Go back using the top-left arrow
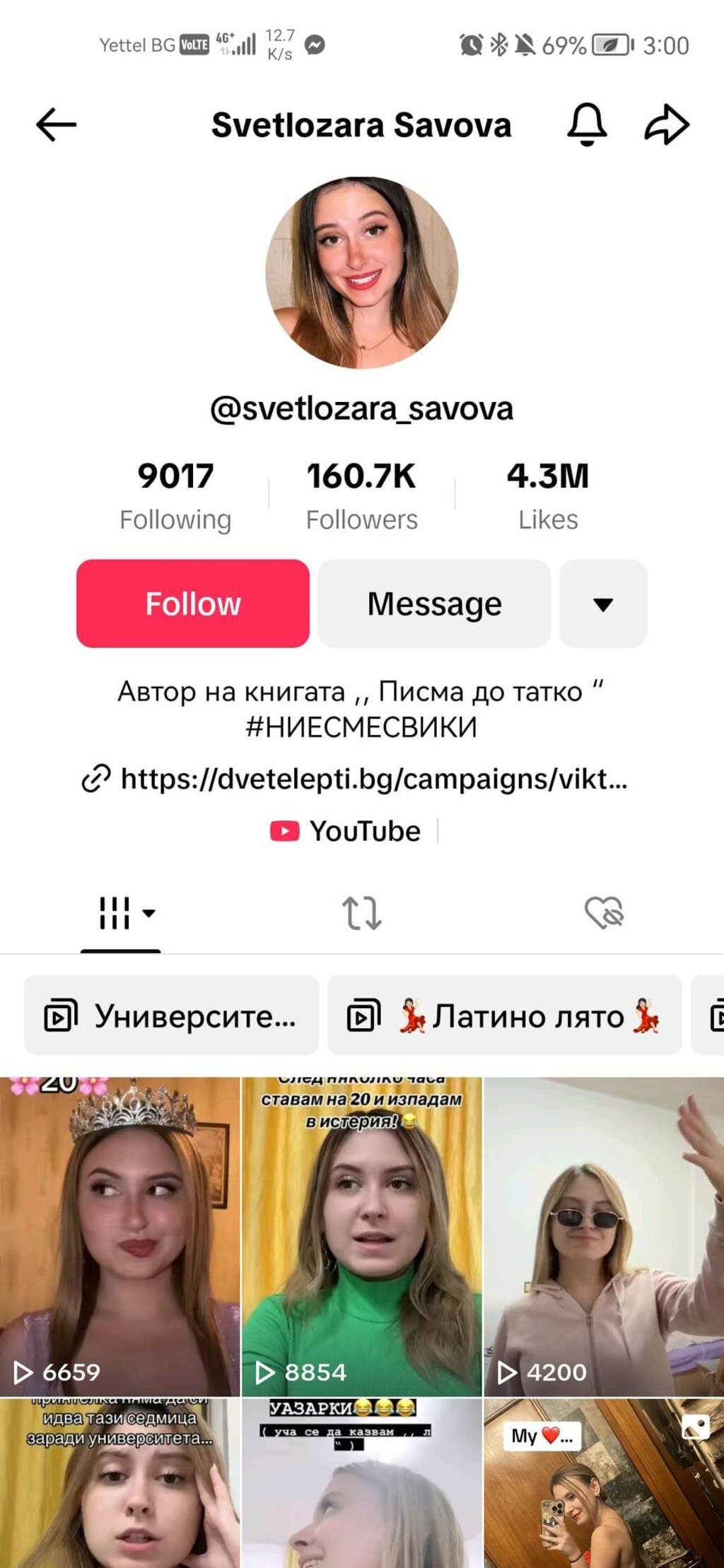Viewport: 724px width, 1568px height. click(56, 125)
